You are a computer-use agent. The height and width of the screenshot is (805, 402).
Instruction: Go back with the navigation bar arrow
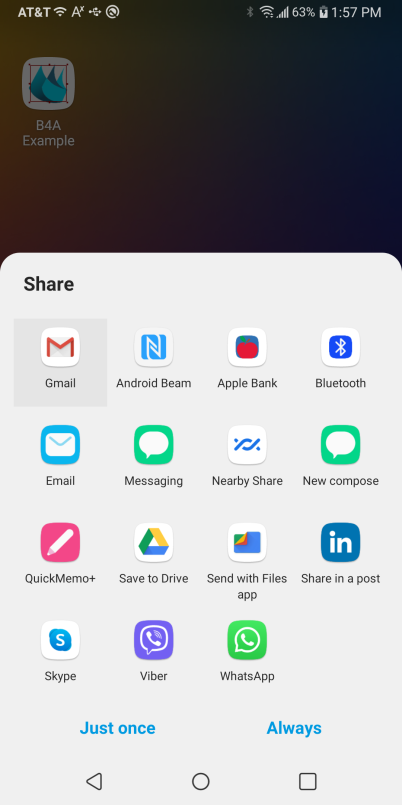[x=94, y=781]
